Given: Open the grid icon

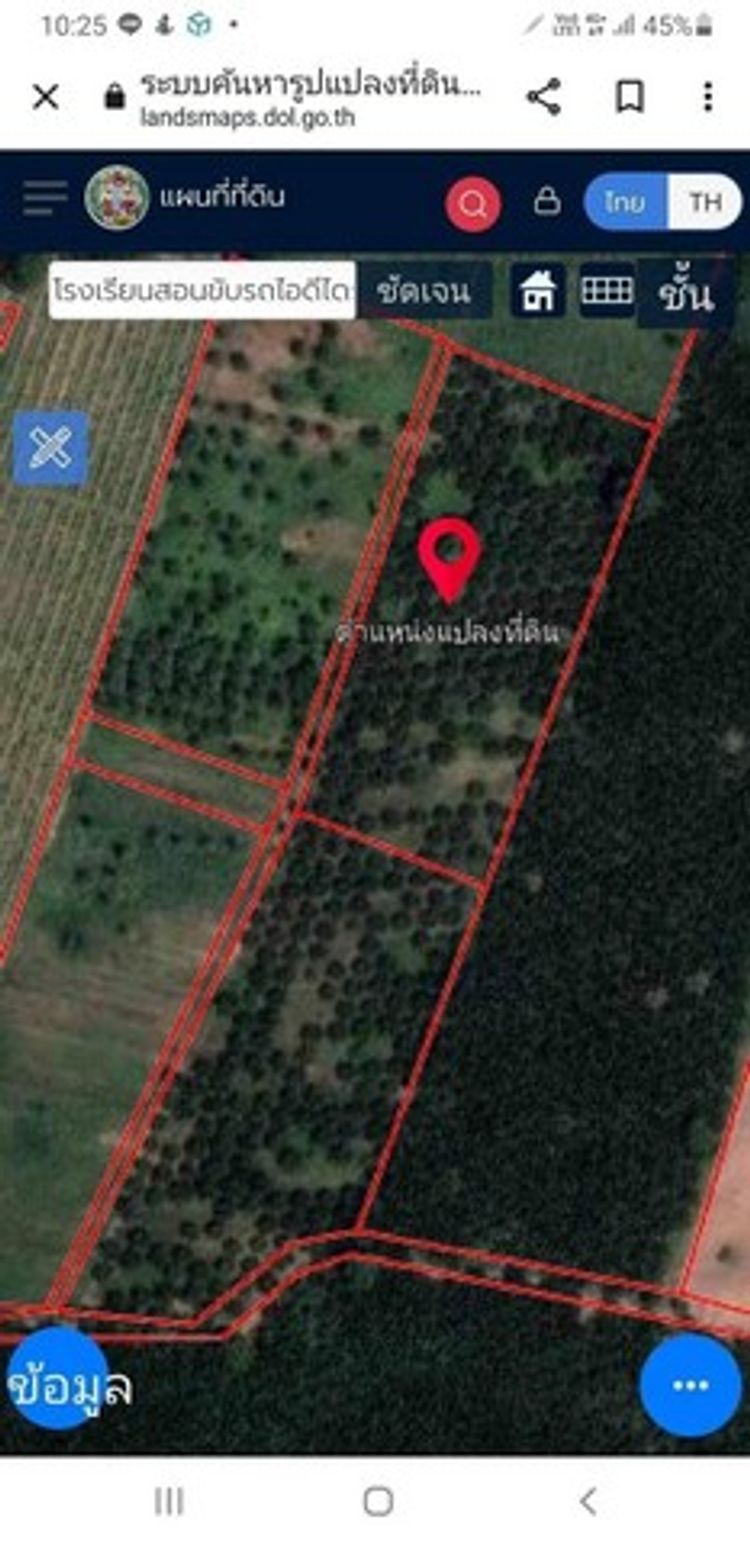Looking at the screenshot, I should click(606, 291).
